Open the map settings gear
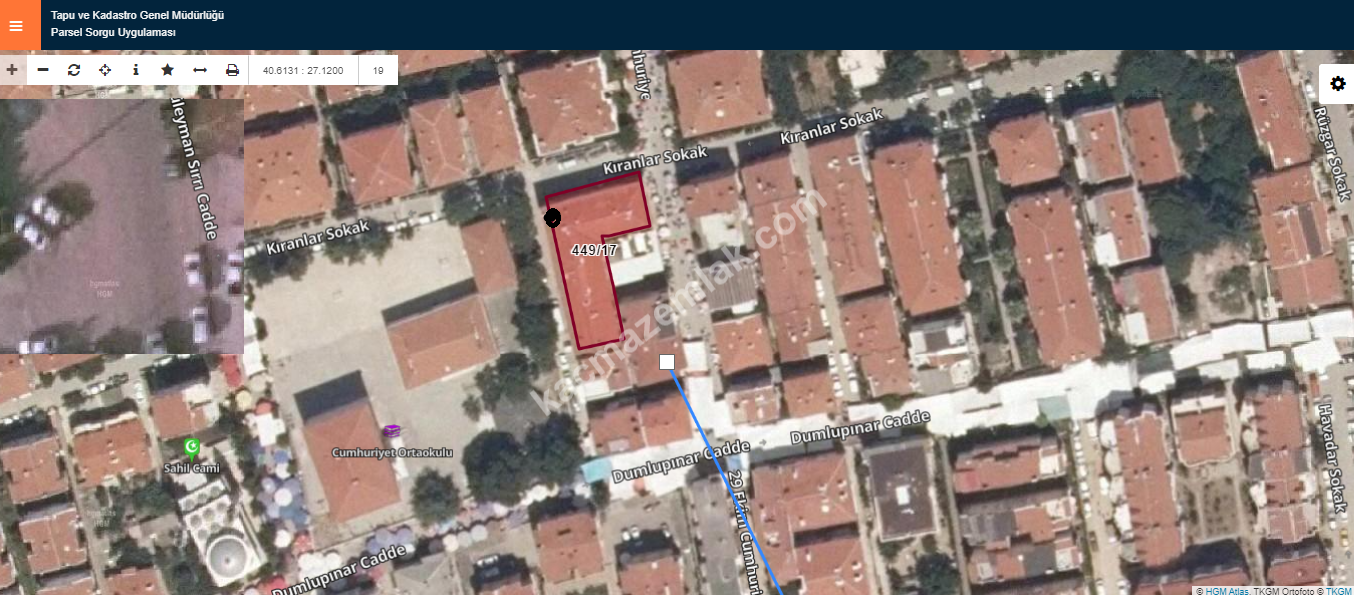Viewport: 1354px width, 595px height. tap(1338, 84)
